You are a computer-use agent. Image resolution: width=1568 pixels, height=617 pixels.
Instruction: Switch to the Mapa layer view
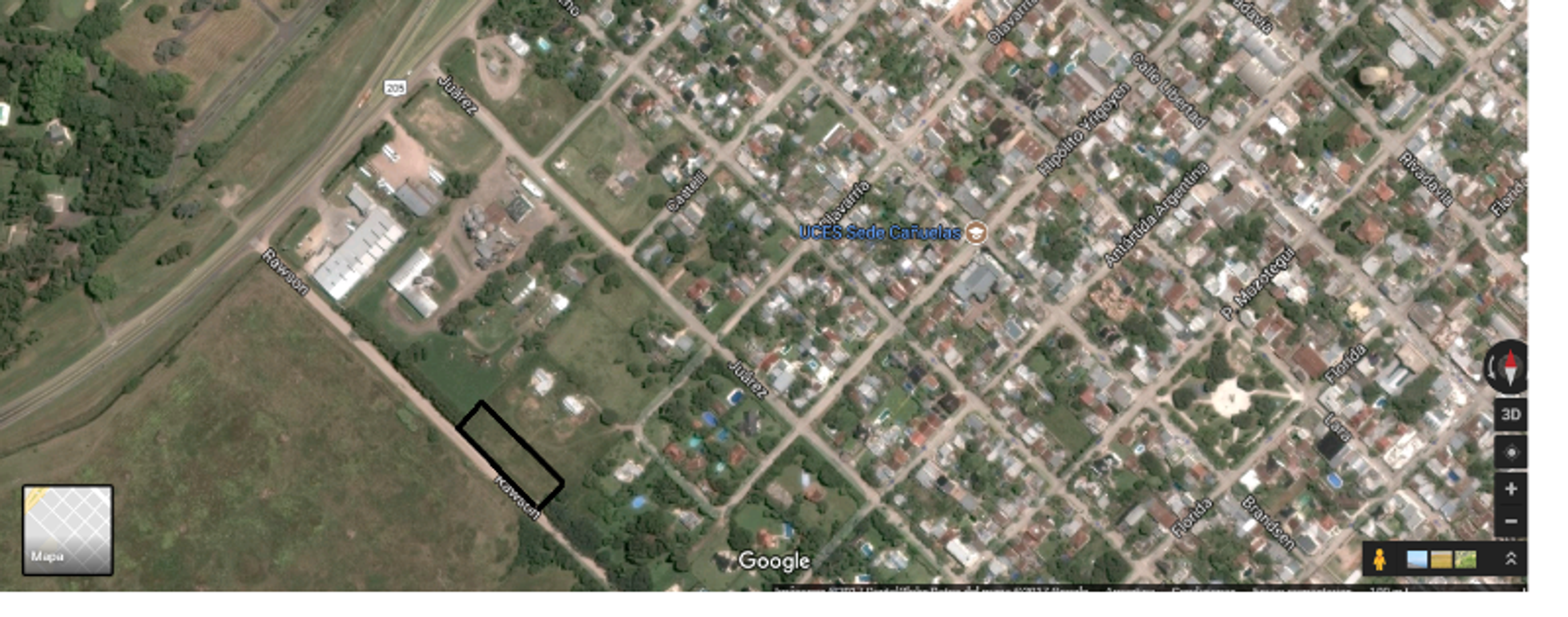[x=67, y=530]
